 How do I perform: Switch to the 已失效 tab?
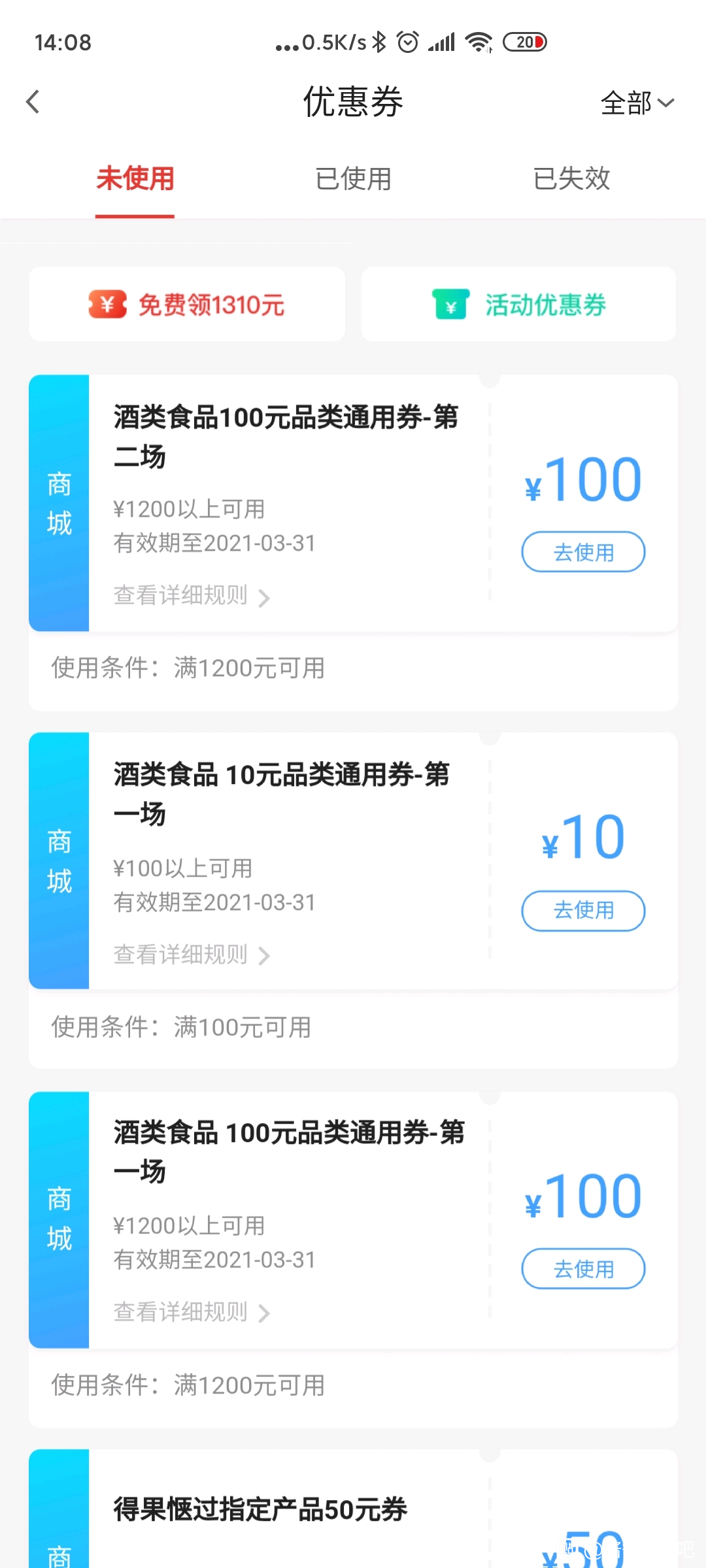(x=571, y=178)
